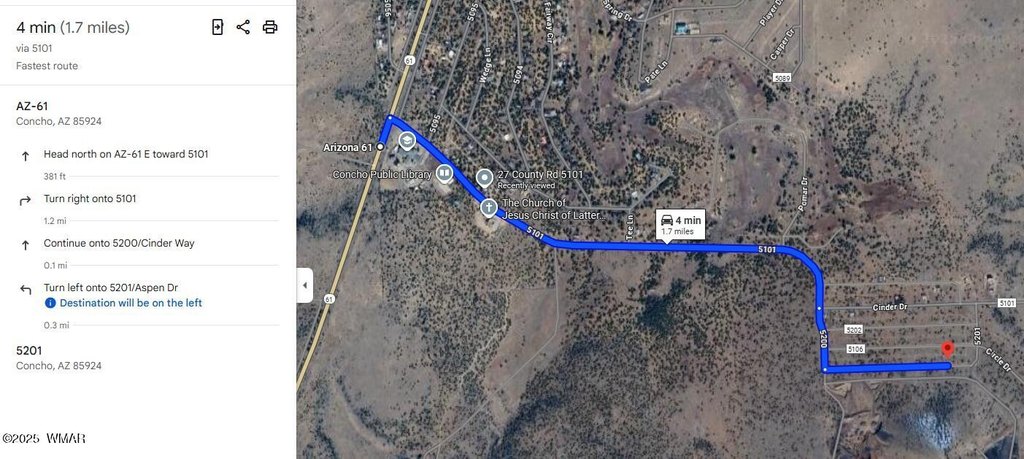Tap the red destination marker
Screen dimensions: 1024x459
pos(948,348)
